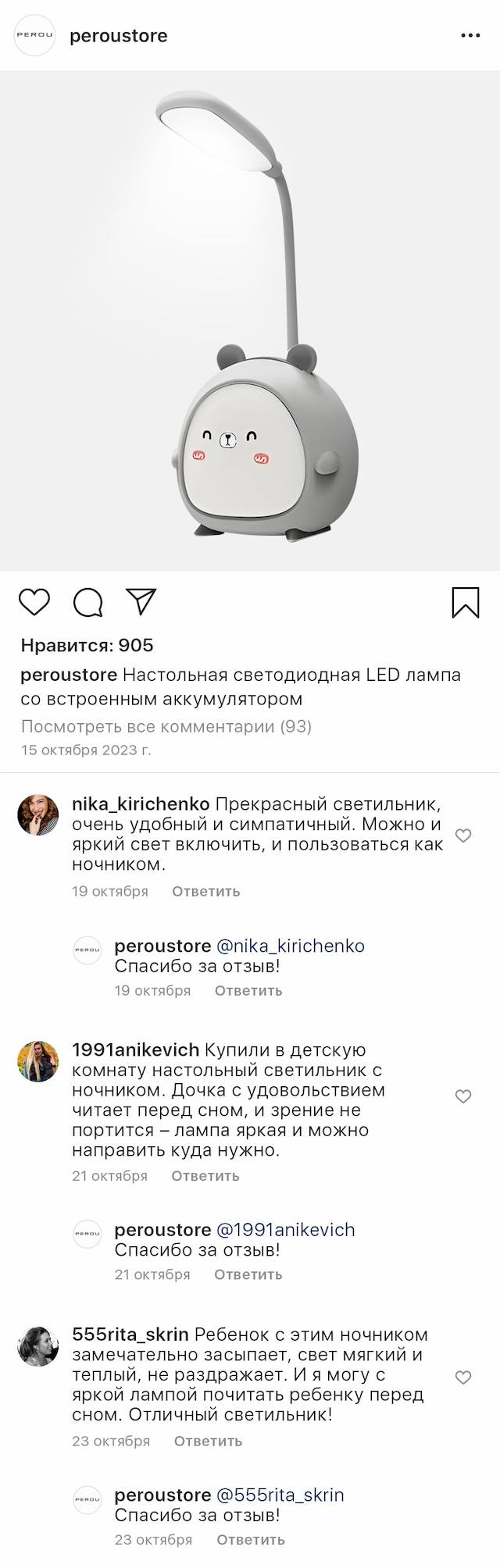Bookmark the LED lamp post
The height and width of the screenshot is (1568, 500).
click(466, 603)
